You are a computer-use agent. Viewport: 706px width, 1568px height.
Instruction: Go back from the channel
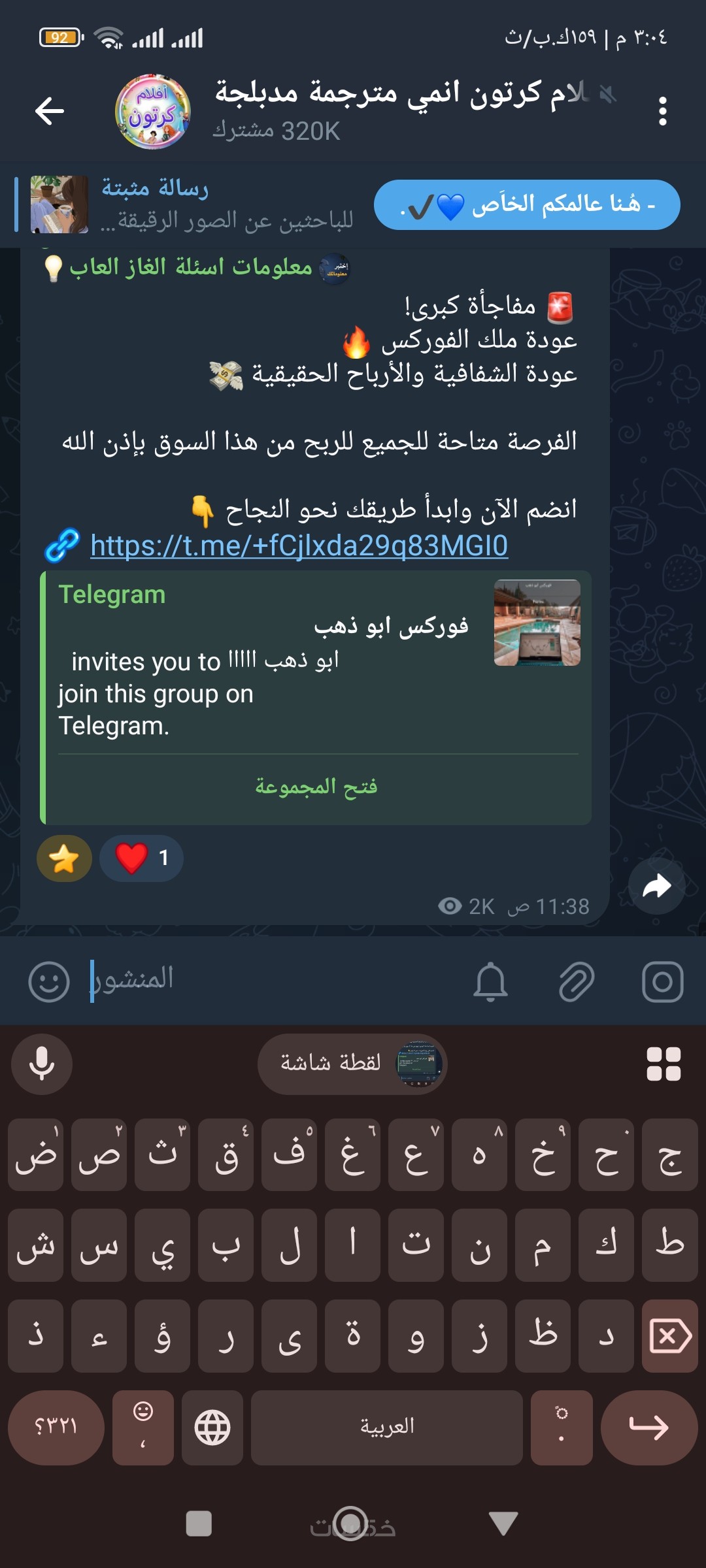coord(50,110)
